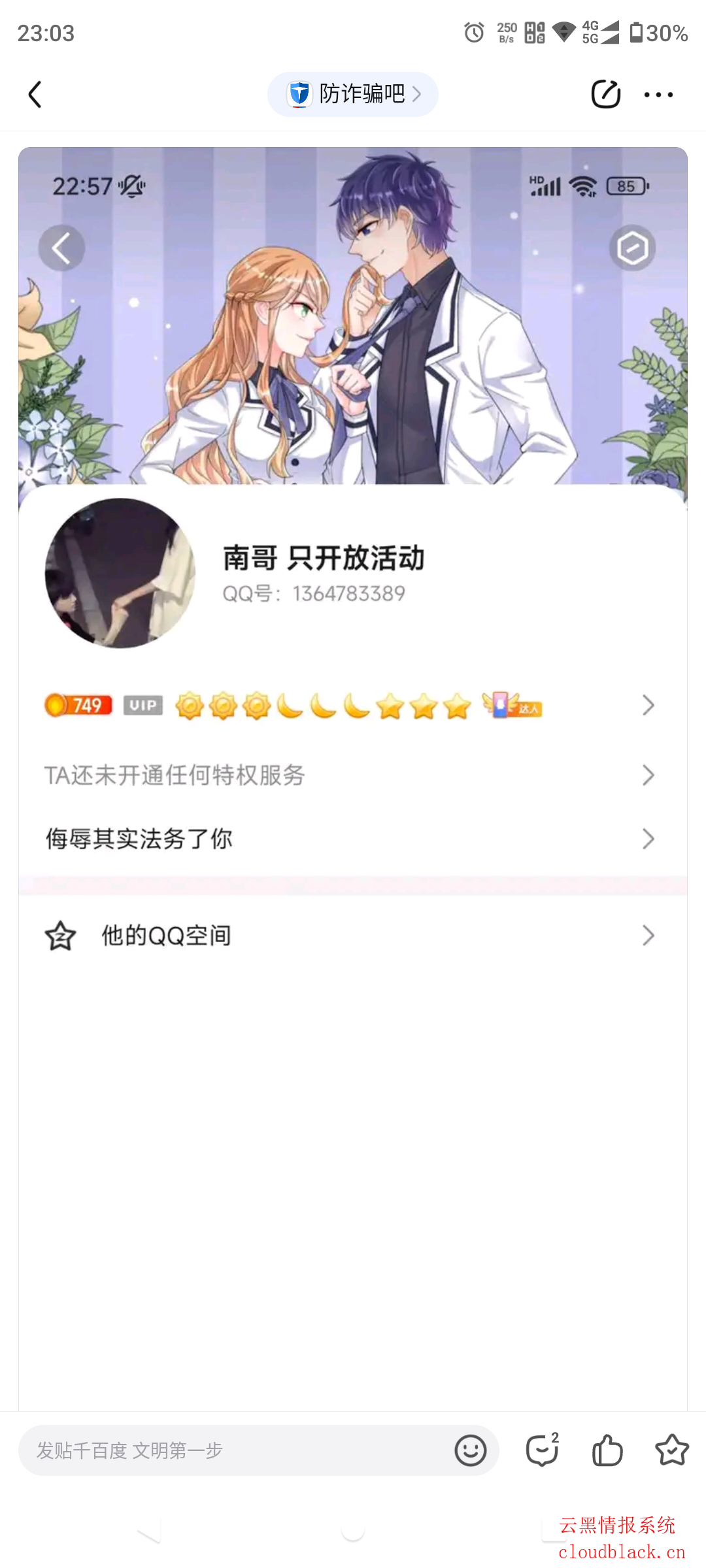Open the overflow menu with three dots
The height and width of the screenshot is (1568, 706).
(658, 95)
